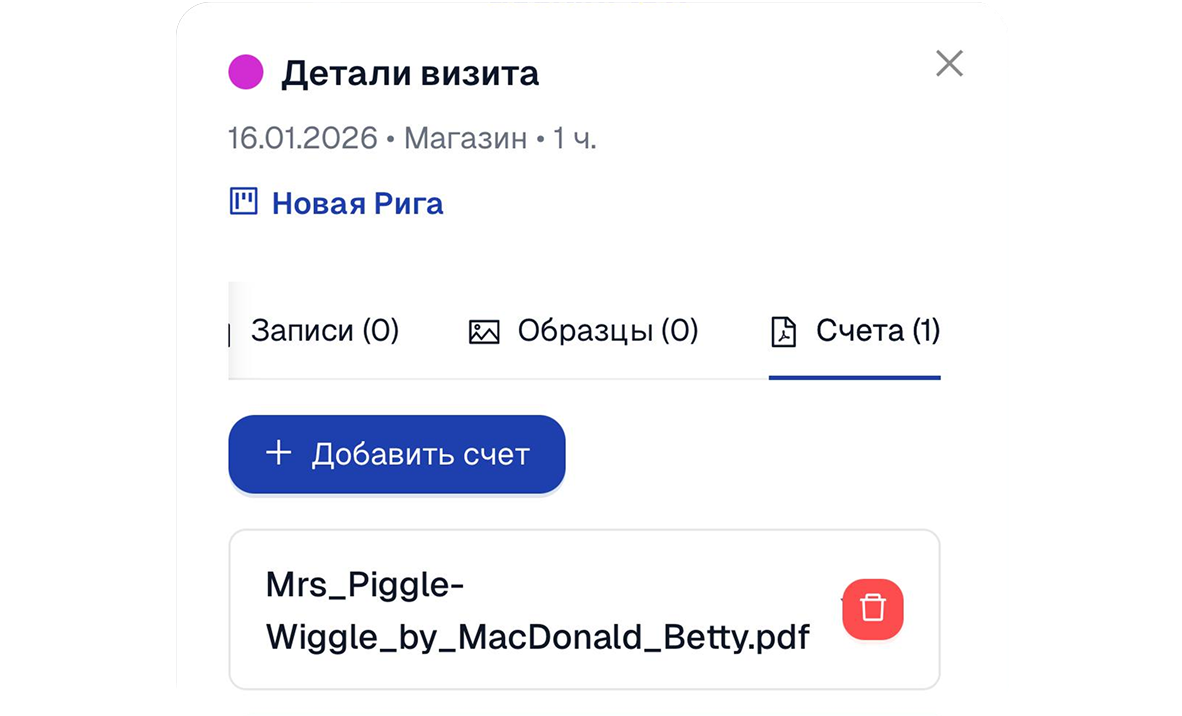Tap the Добавить счет button
This screenshot has height=716, width=1182.
coord(397,454)
